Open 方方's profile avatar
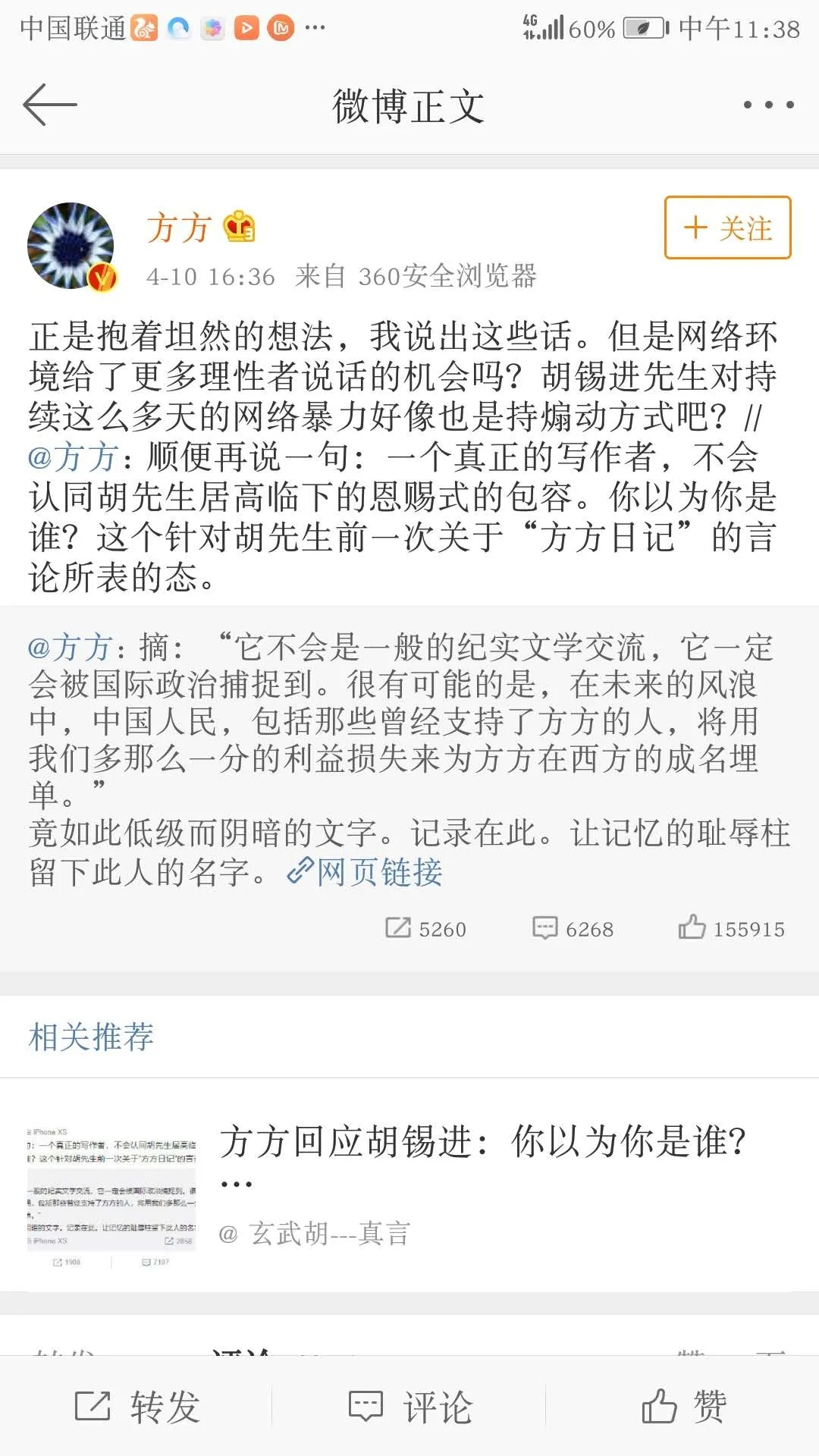The height and width of the screenshot is (1456, 819). [71, 246]
